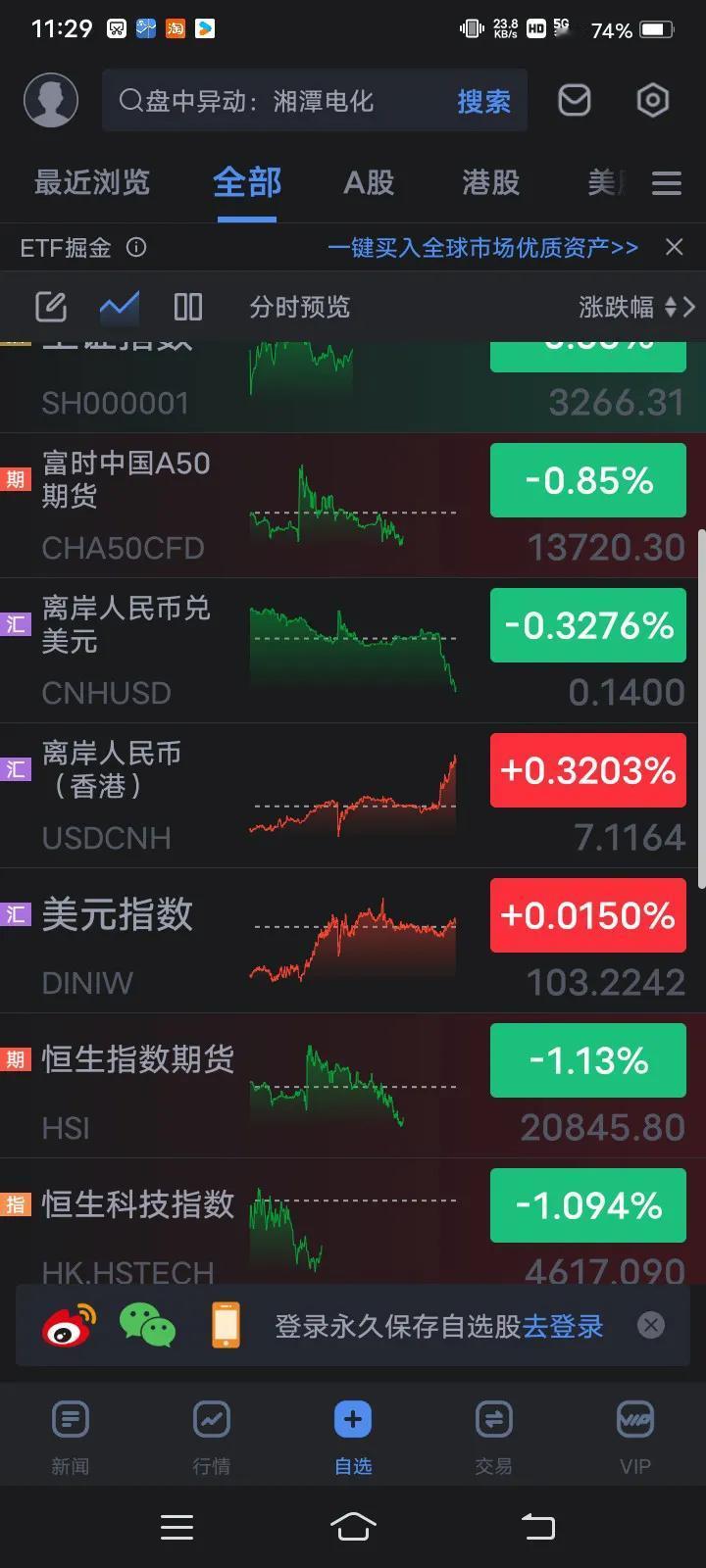Image resolution: width=706 pixels, height=1568 pixels.
Task: Tap the 搜索 button
Action: [483, 101]
